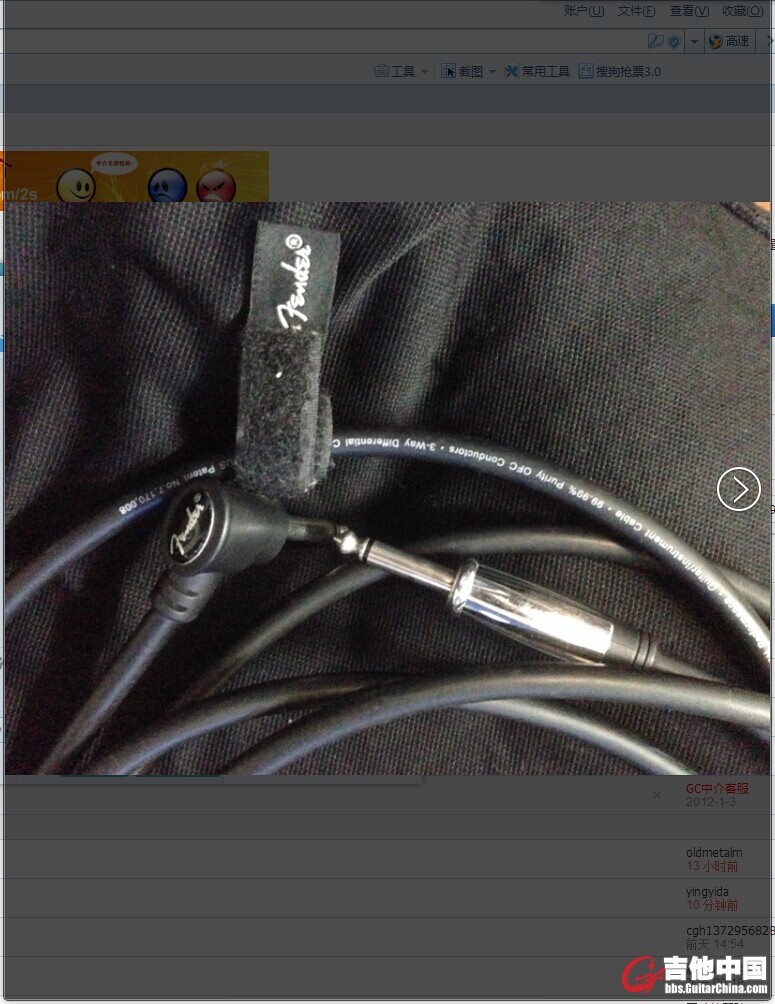The height and width of the screenshot is (1004, 775).
Task: Open the oldmetalm user profile link
Action: (x=714, y=853)
